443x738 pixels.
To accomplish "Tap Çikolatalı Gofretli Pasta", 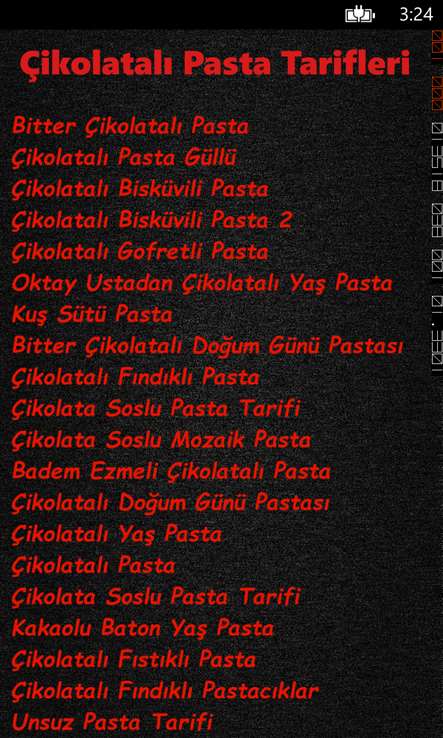I will point(140,252).
